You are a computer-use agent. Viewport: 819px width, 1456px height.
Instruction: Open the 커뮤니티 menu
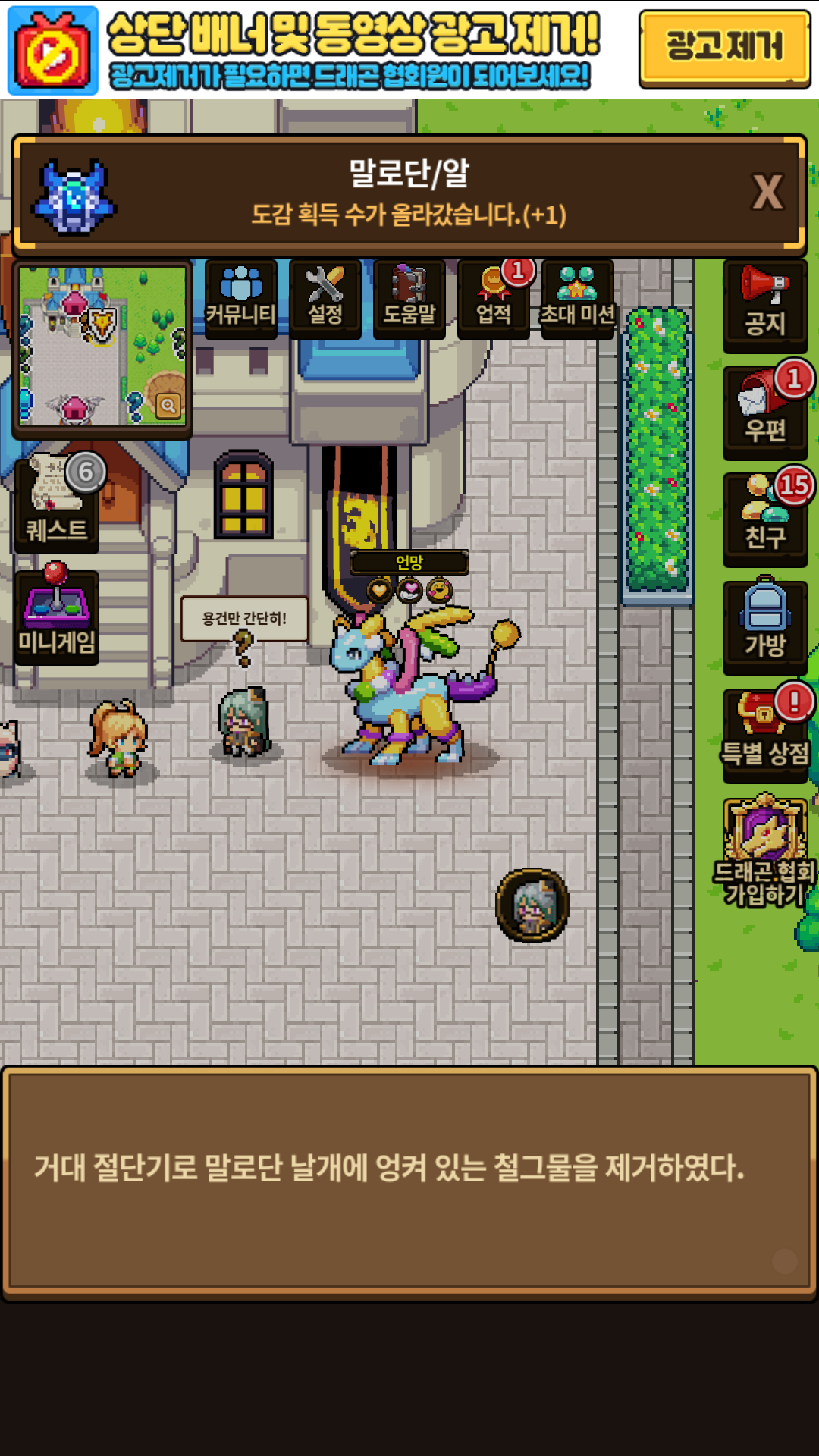[240, 298]
